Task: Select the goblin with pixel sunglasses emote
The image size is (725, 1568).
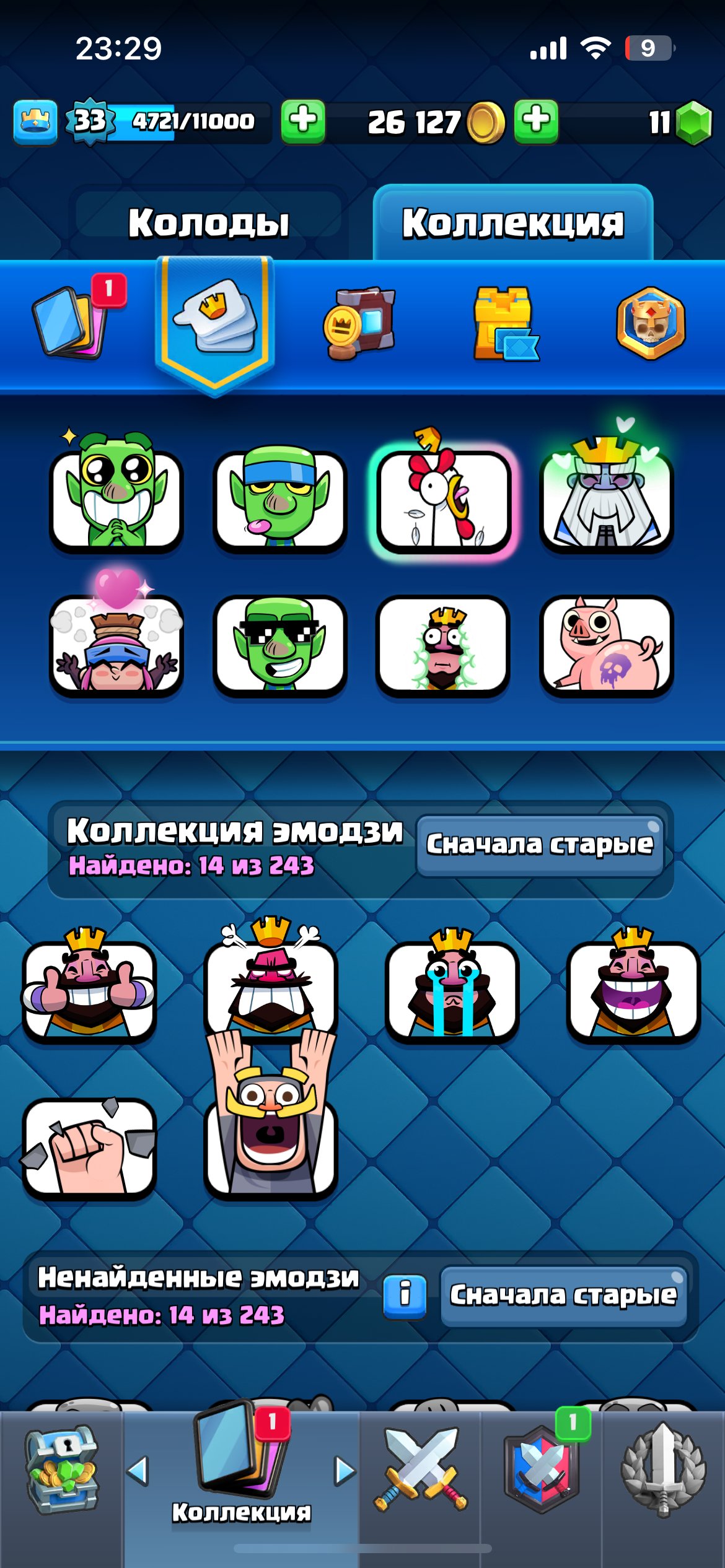Action: [279, 645]
